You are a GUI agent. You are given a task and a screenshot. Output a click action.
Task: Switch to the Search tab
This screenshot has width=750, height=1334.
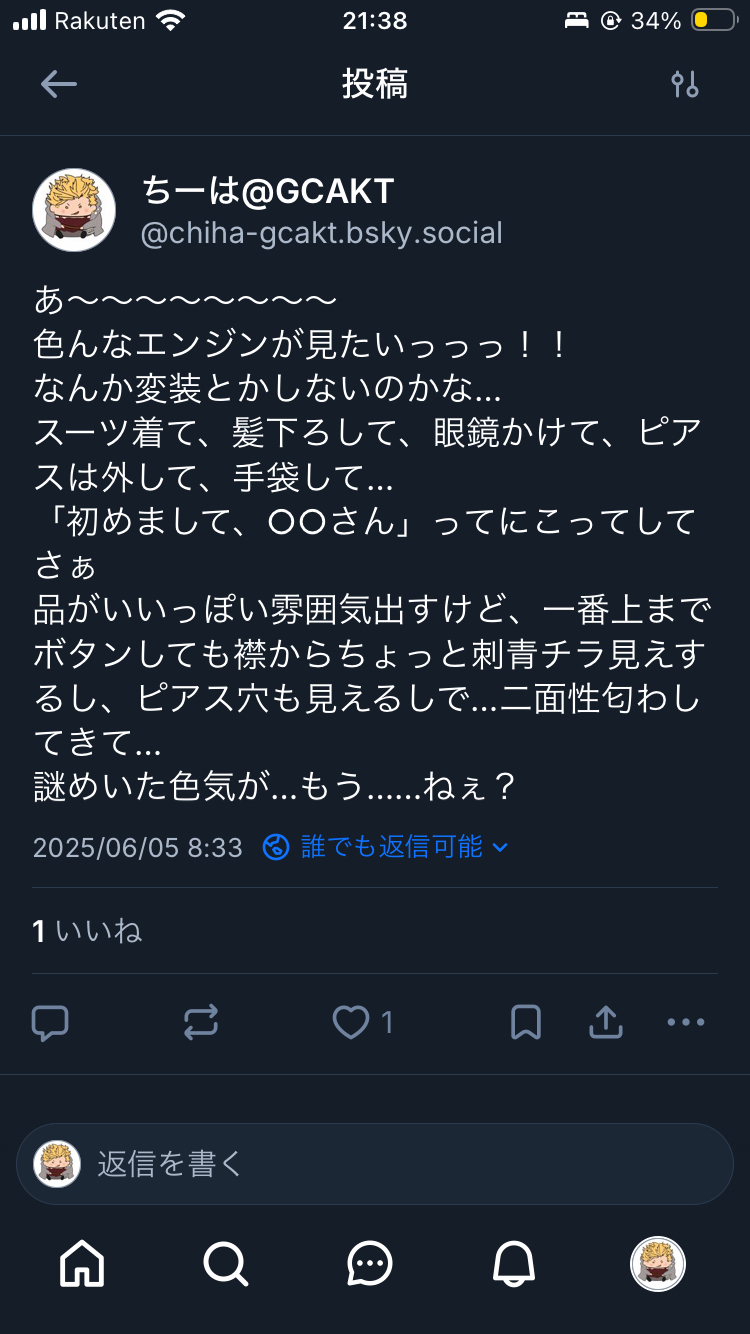click(x=226, y=1264)
